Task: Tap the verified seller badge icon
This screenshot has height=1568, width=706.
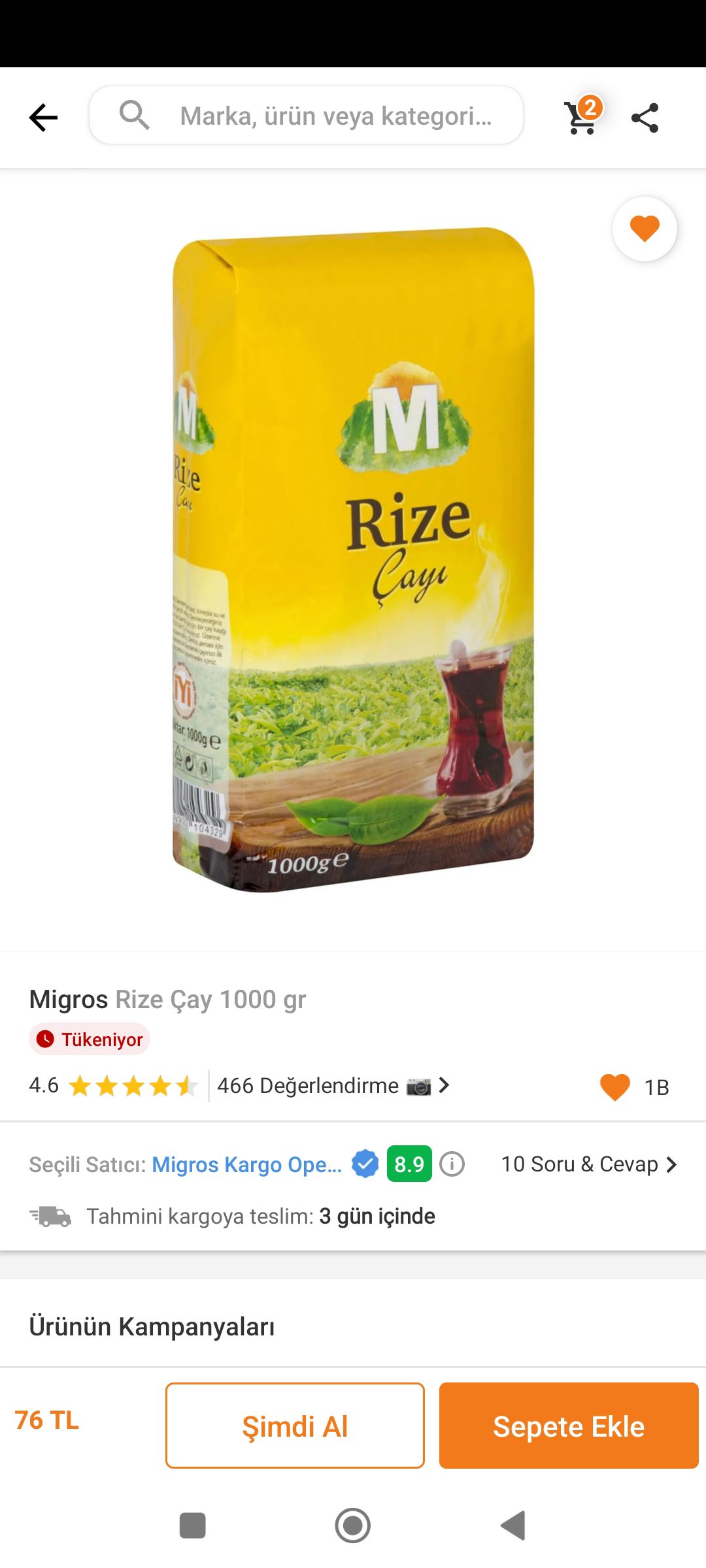Action: tap(365, 1164)
